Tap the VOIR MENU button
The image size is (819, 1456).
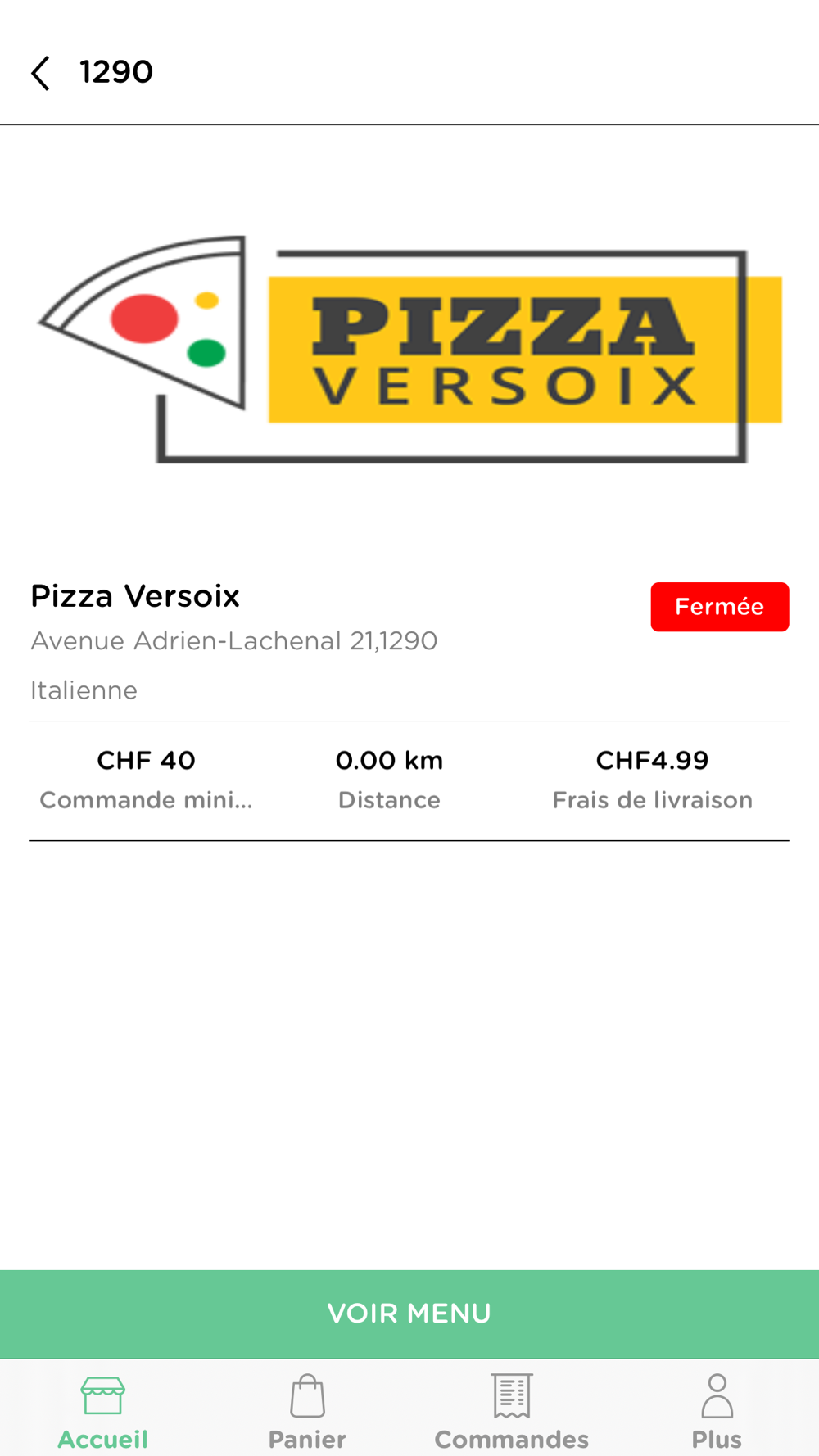pos(409,1314)
